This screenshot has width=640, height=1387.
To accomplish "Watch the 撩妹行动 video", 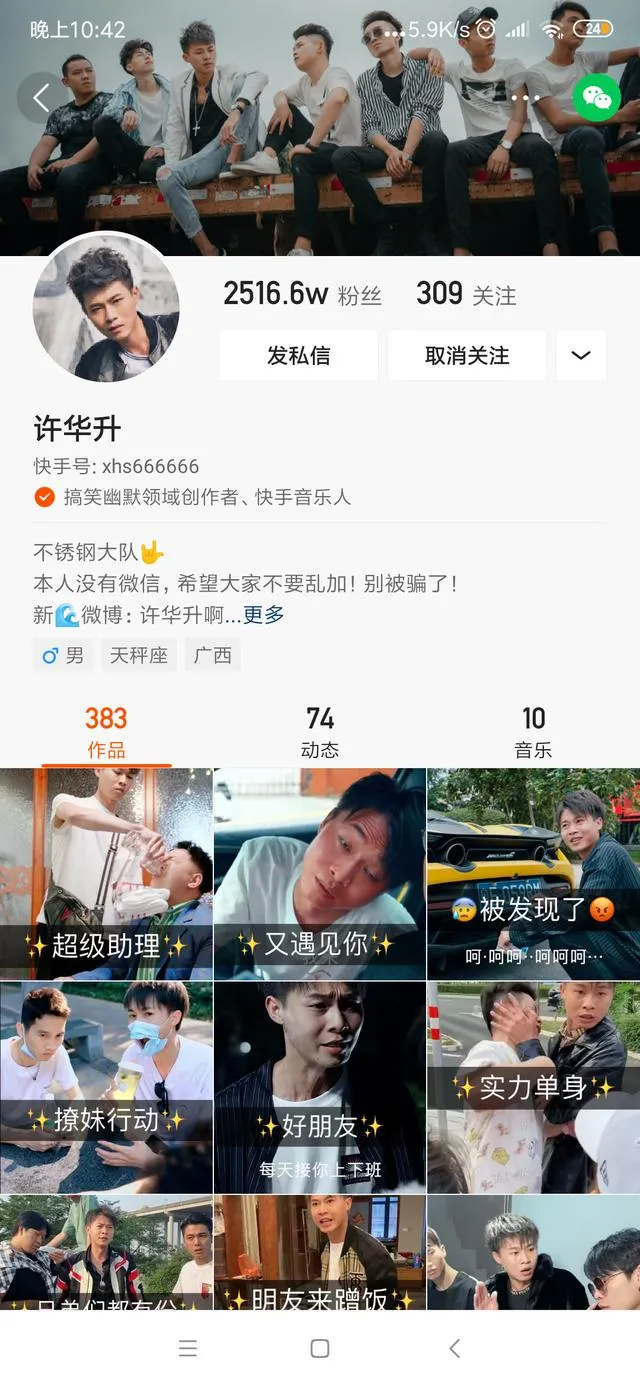I will coord(106,1088).
